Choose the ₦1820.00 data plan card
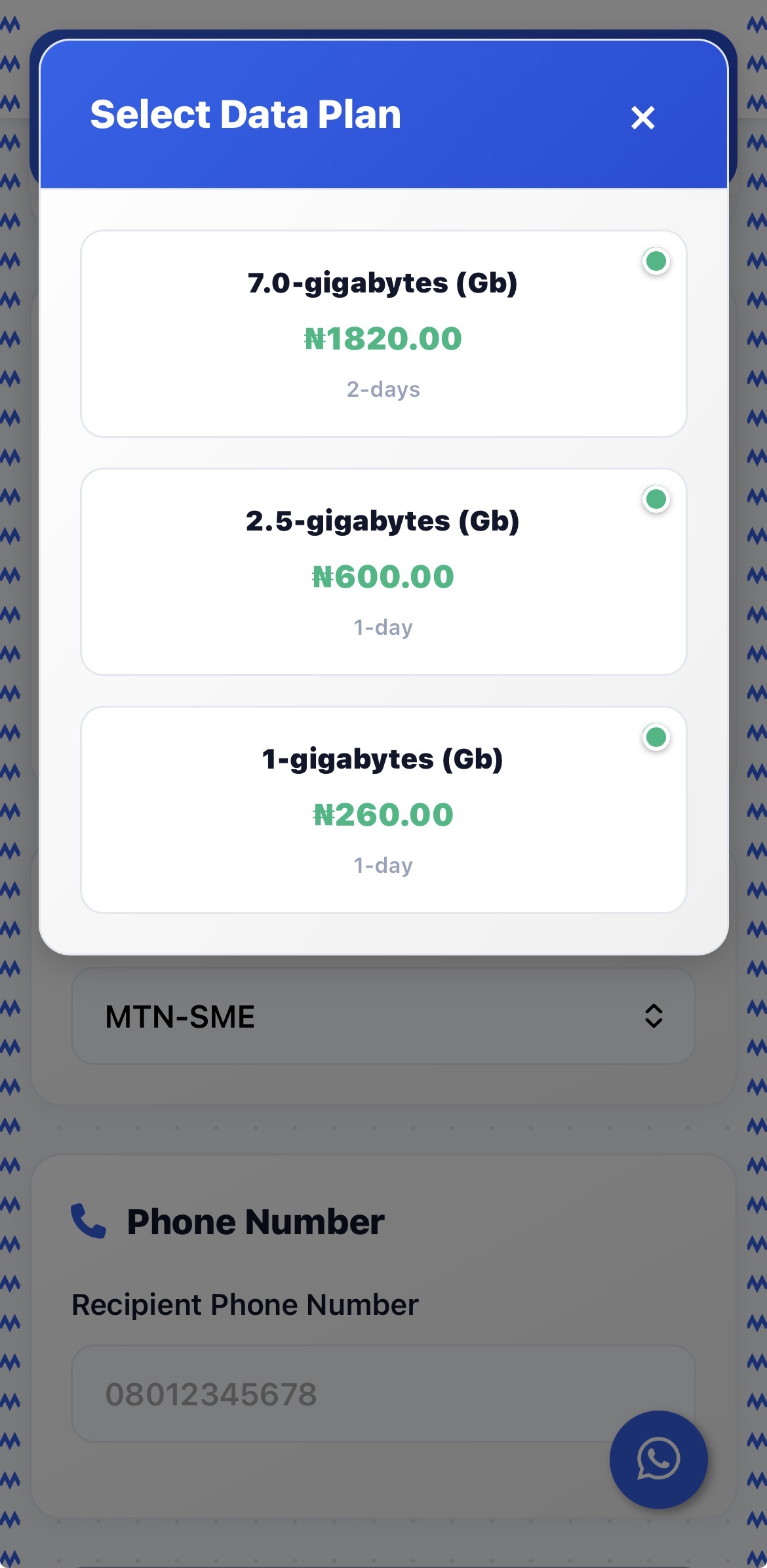The image size is (767, 1568). pos(383,331)
